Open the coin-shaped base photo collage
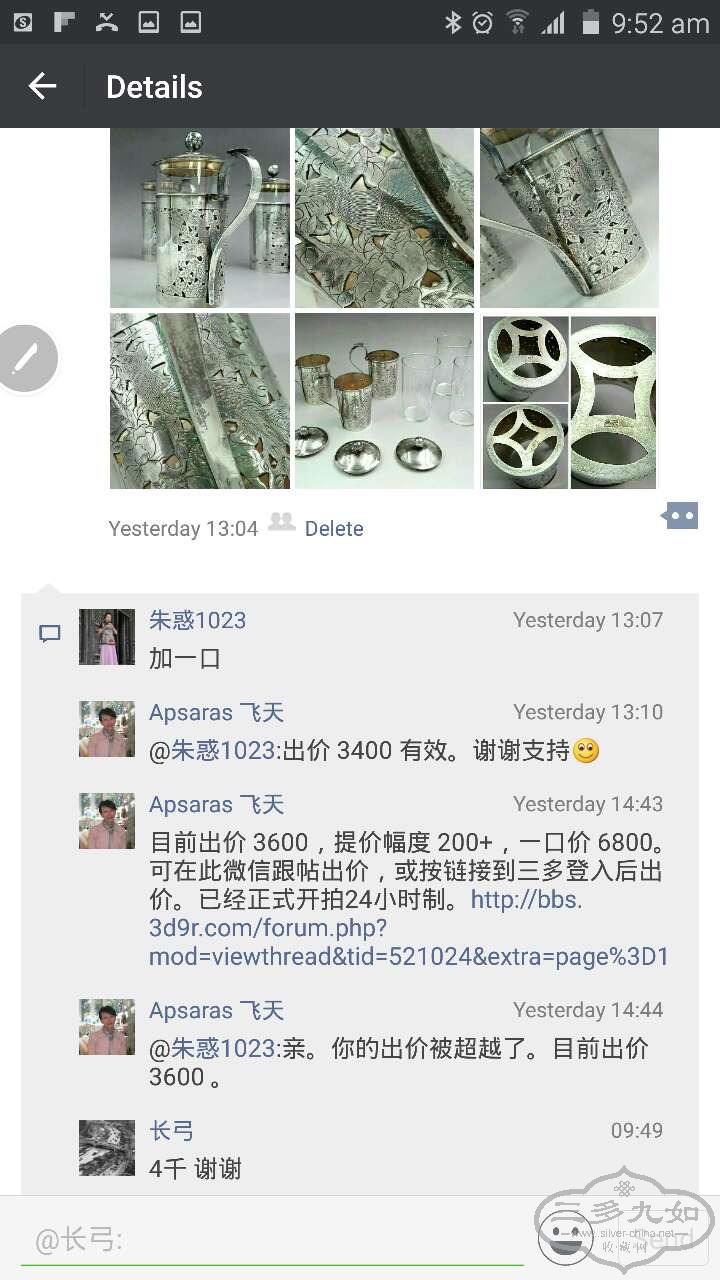720x1280 pixels. 569,401
